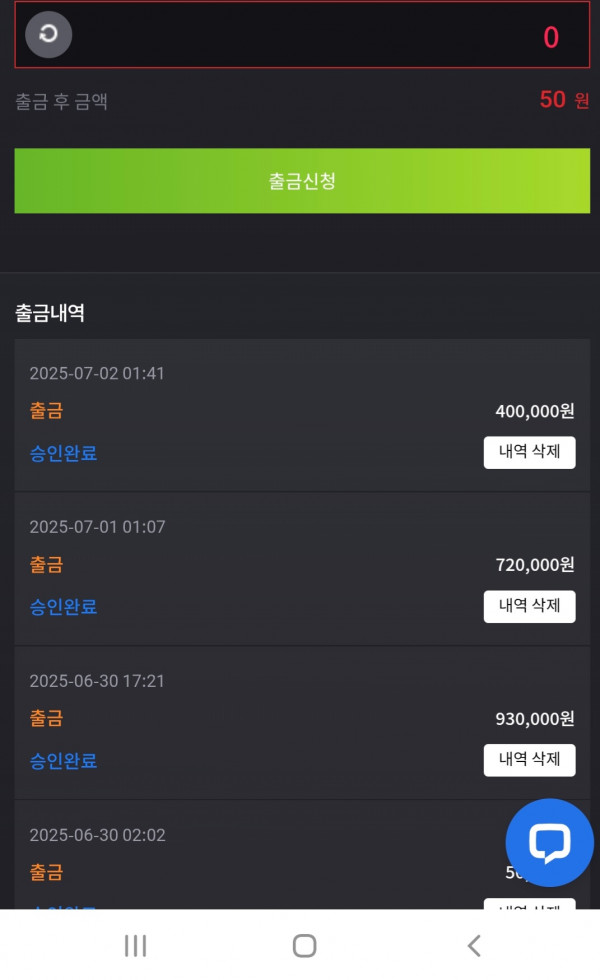Screen dimensions: 600x980
Task: Delete the 400,000원 withdrawal record
Action: (529, 452)
